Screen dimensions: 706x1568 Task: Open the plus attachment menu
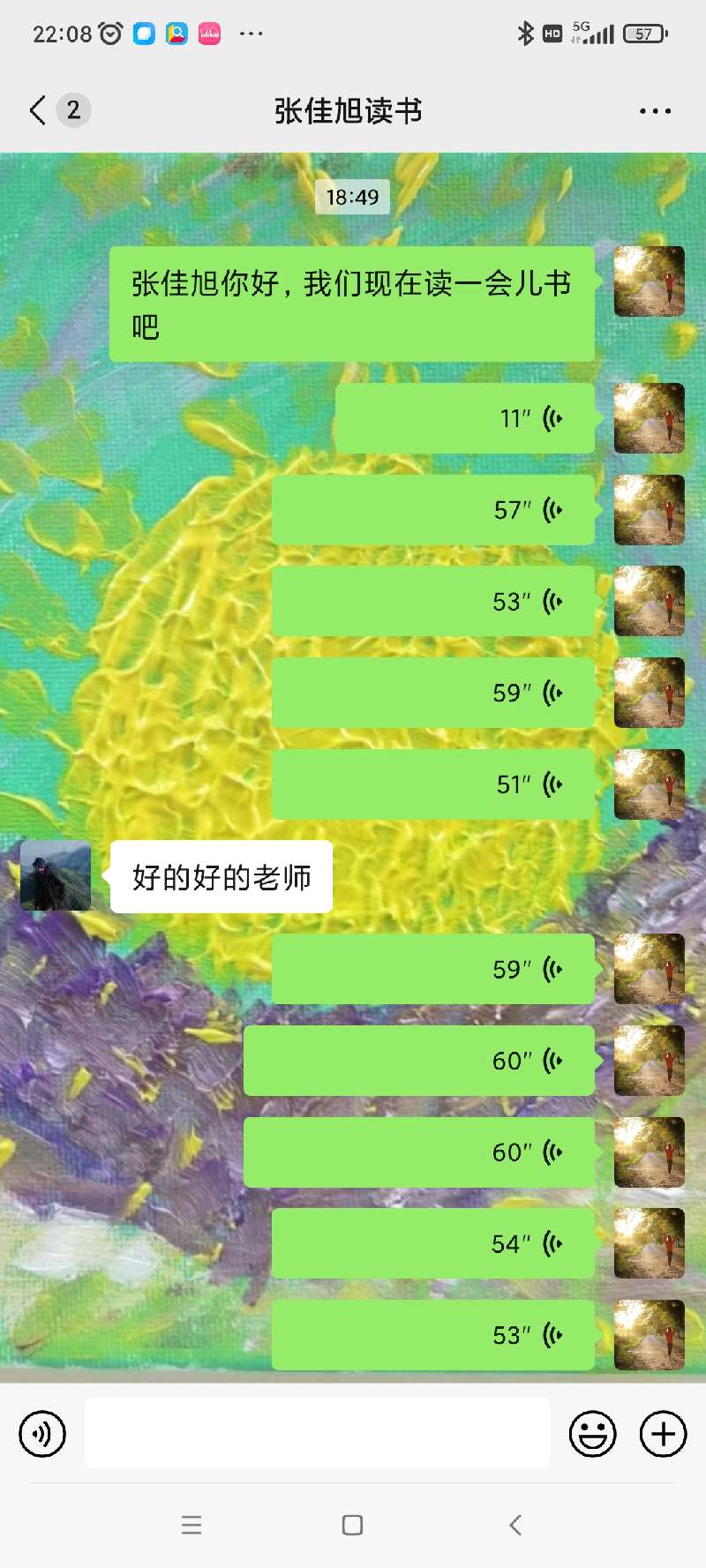tap(664, 1434)
